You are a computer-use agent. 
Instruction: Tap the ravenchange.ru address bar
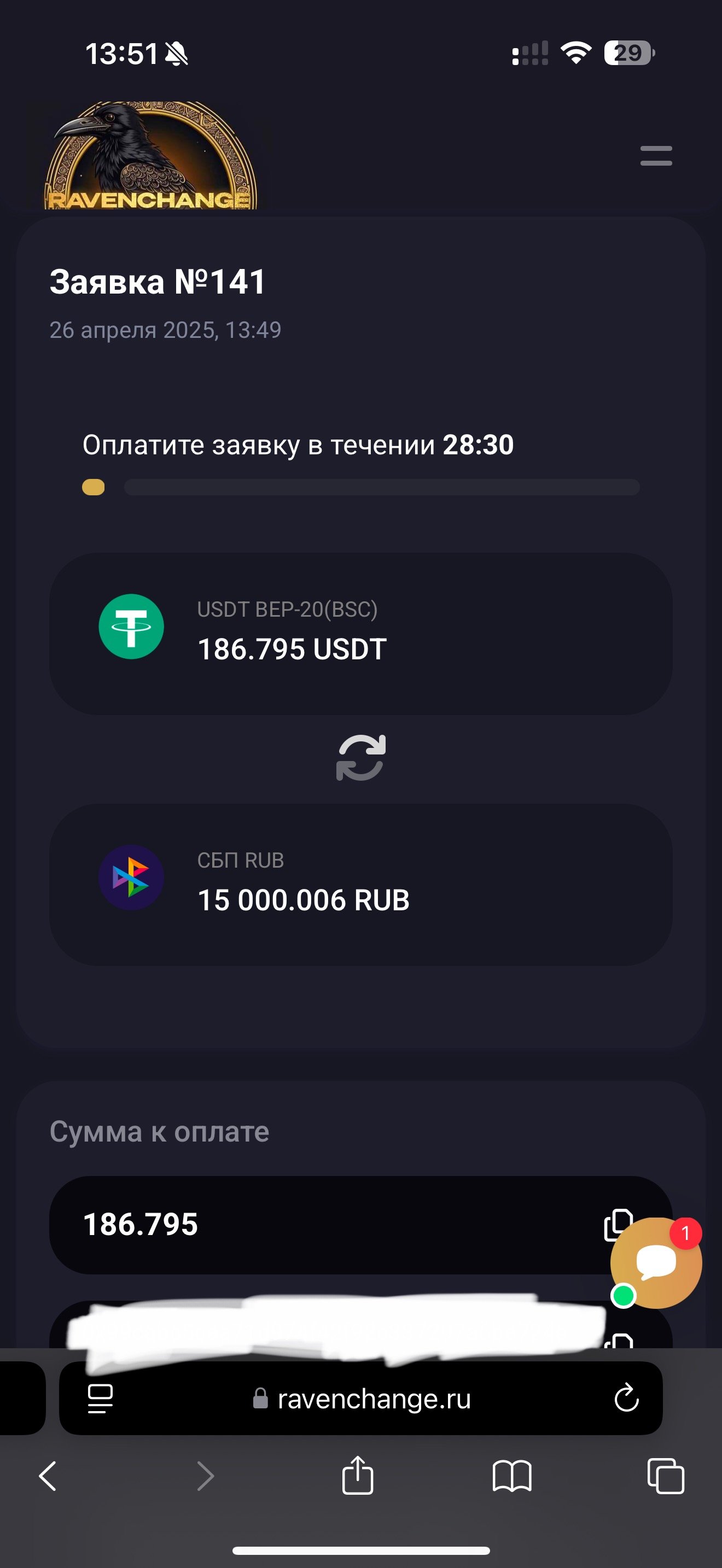tap(361, 1399)
